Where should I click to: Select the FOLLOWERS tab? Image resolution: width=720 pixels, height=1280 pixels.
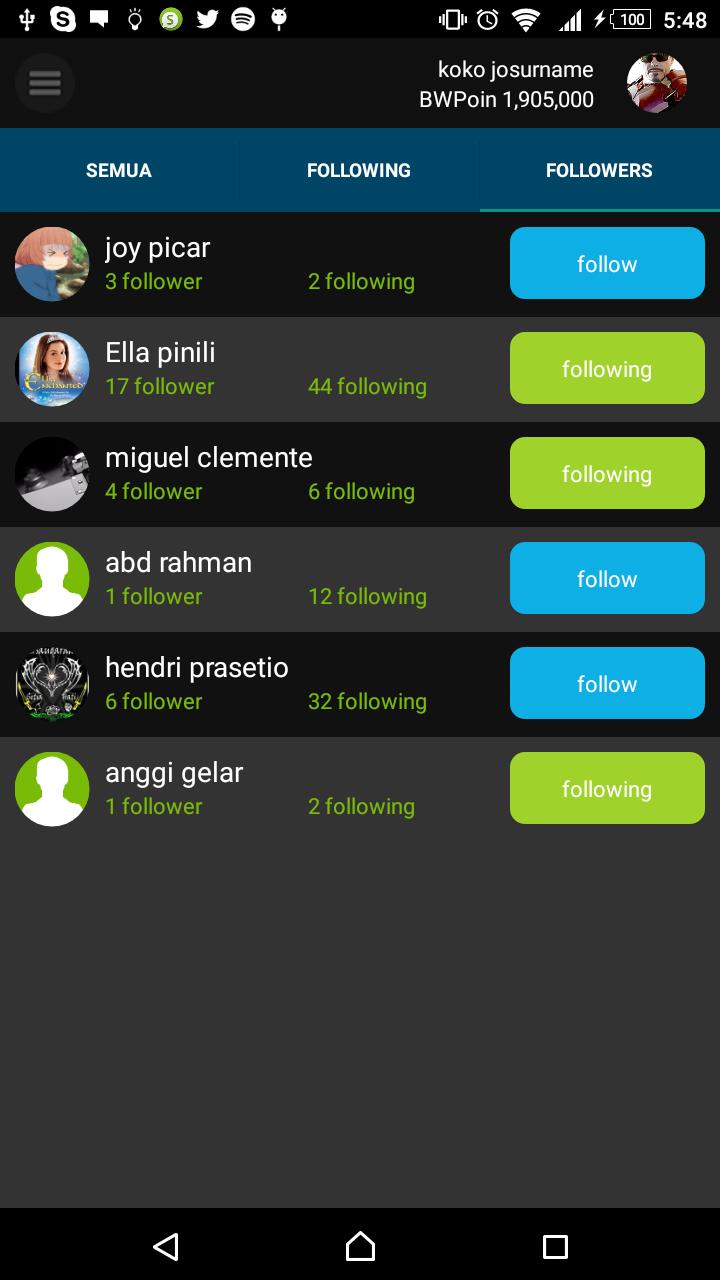[x=599, y=170]
